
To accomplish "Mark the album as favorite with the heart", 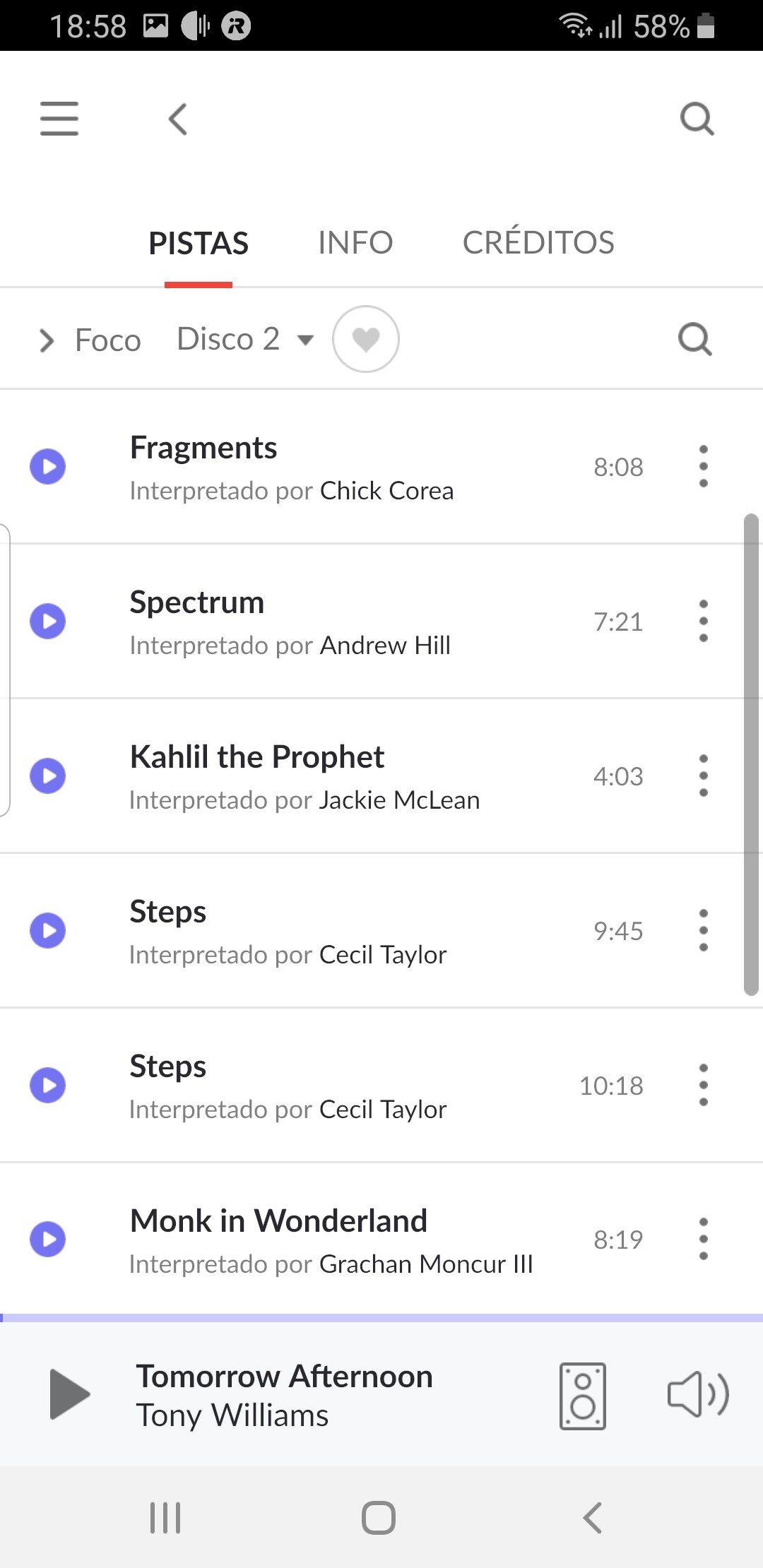I will coord(366,340).
